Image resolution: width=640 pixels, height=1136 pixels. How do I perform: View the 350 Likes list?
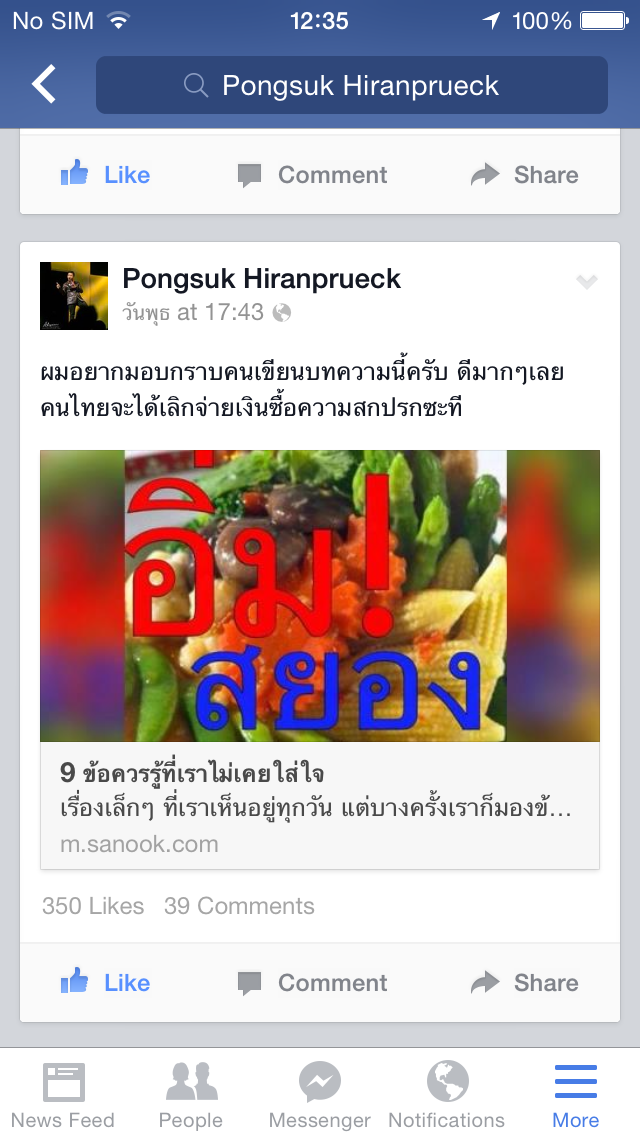[93, 906]
